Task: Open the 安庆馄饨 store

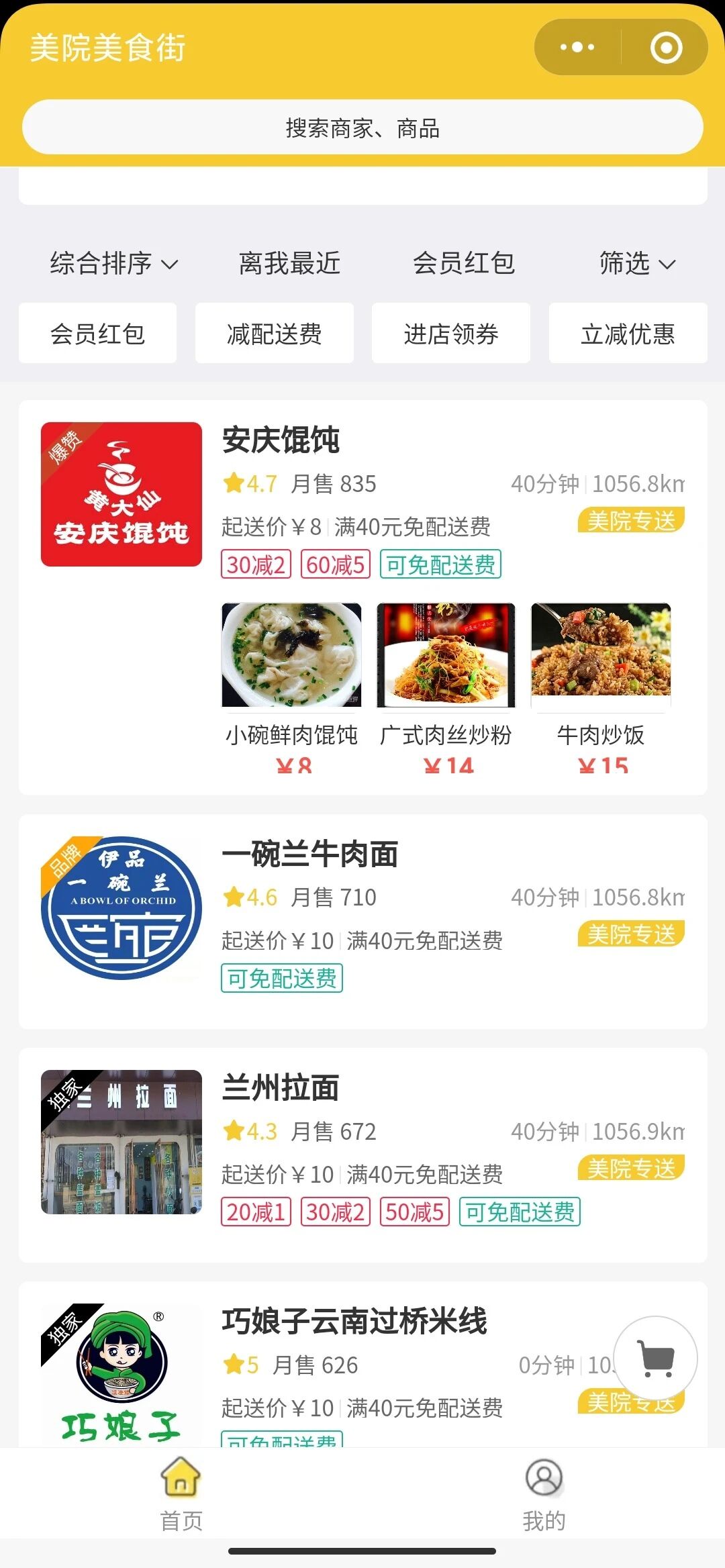Action: (x=281, y=440)
